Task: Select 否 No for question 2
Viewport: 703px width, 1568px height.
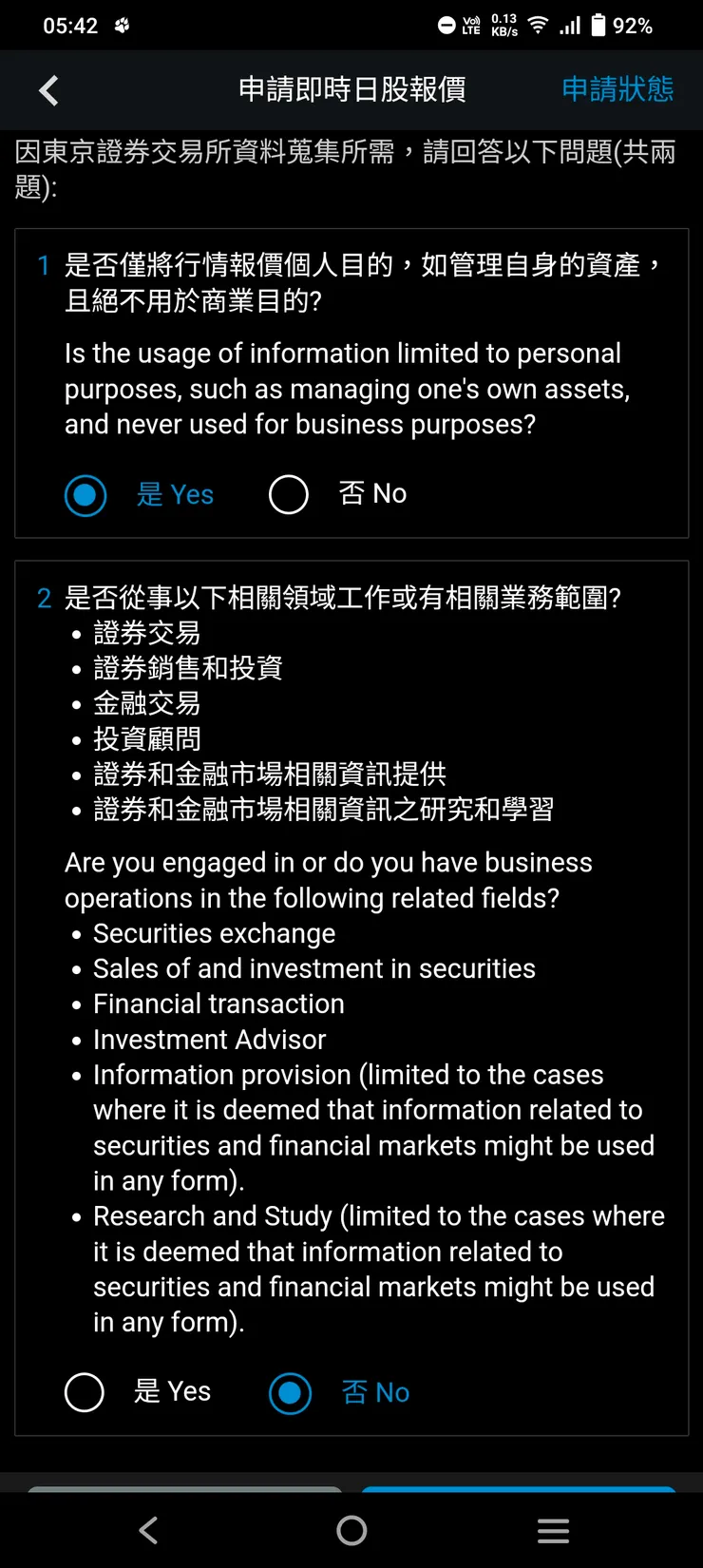Action: pos(290,1393)
